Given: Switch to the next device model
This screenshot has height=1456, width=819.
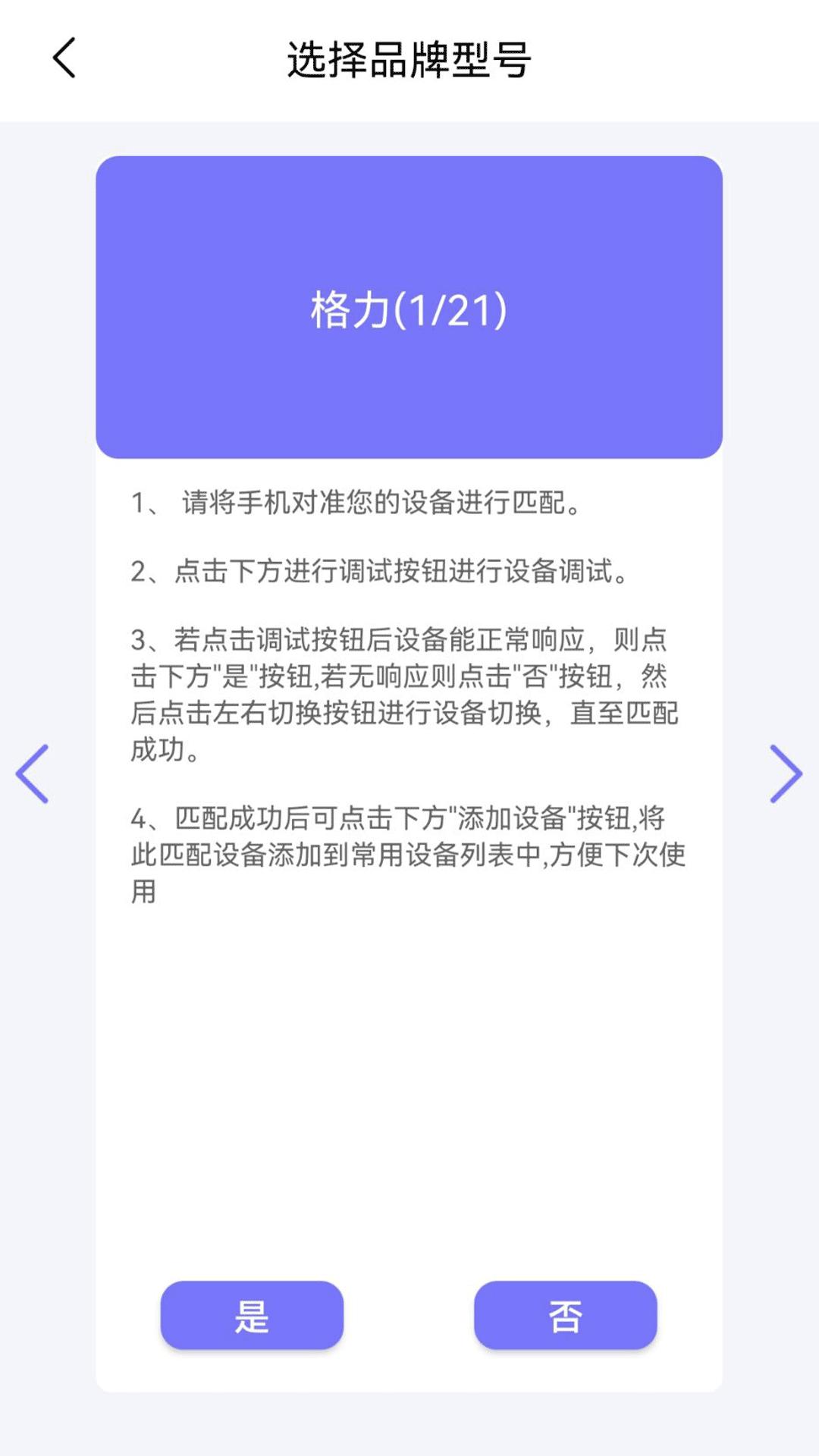Looking at the screenshot, I should (786, 773).
